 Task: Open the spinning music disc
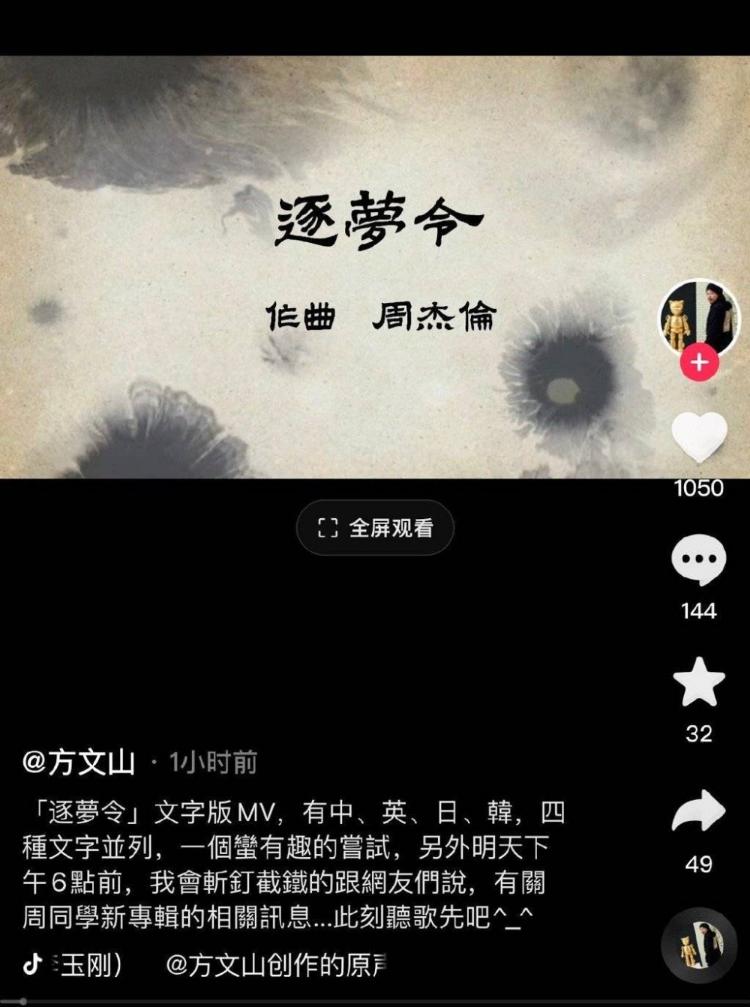point(699,945)
